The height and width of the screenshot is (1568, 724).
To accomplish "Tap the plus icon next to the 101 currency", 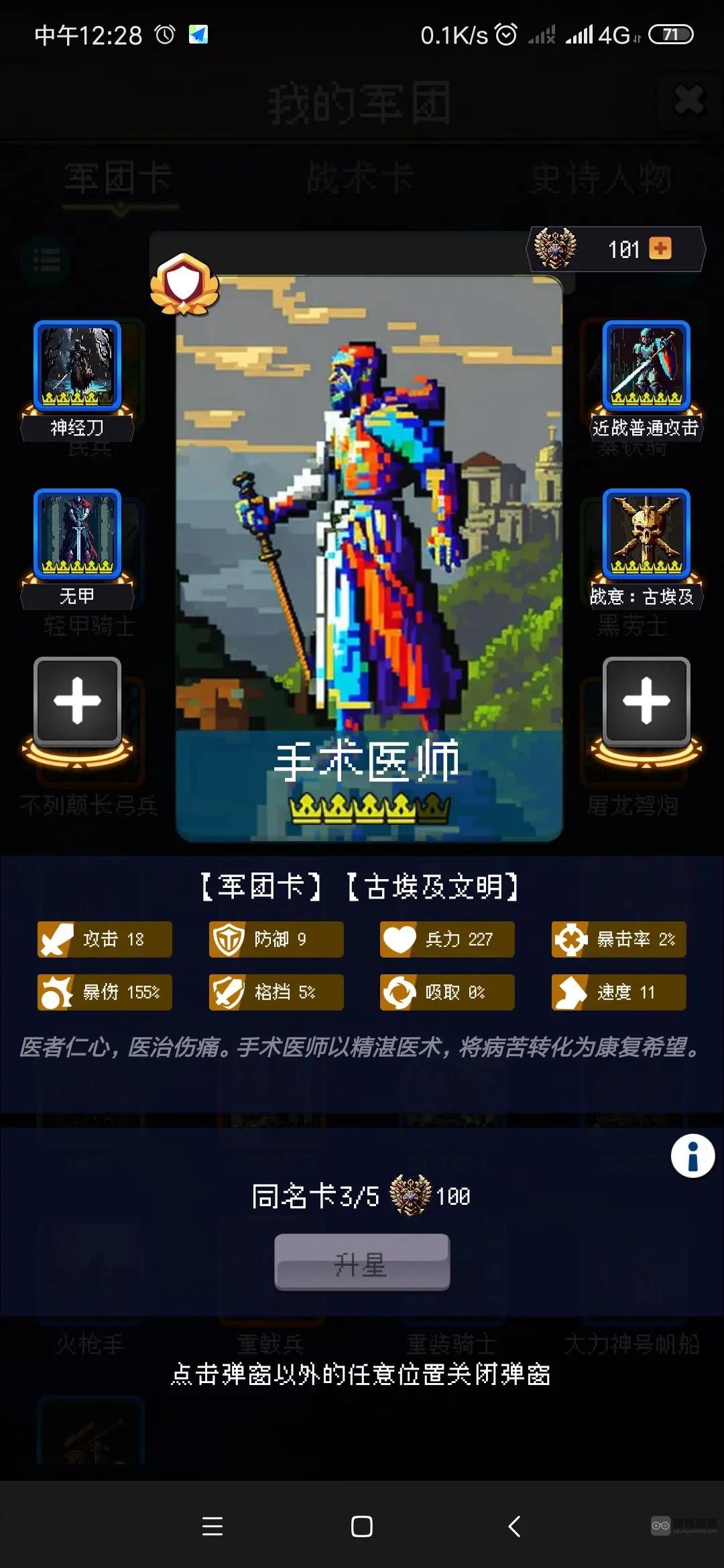I will tap(660, 249).
